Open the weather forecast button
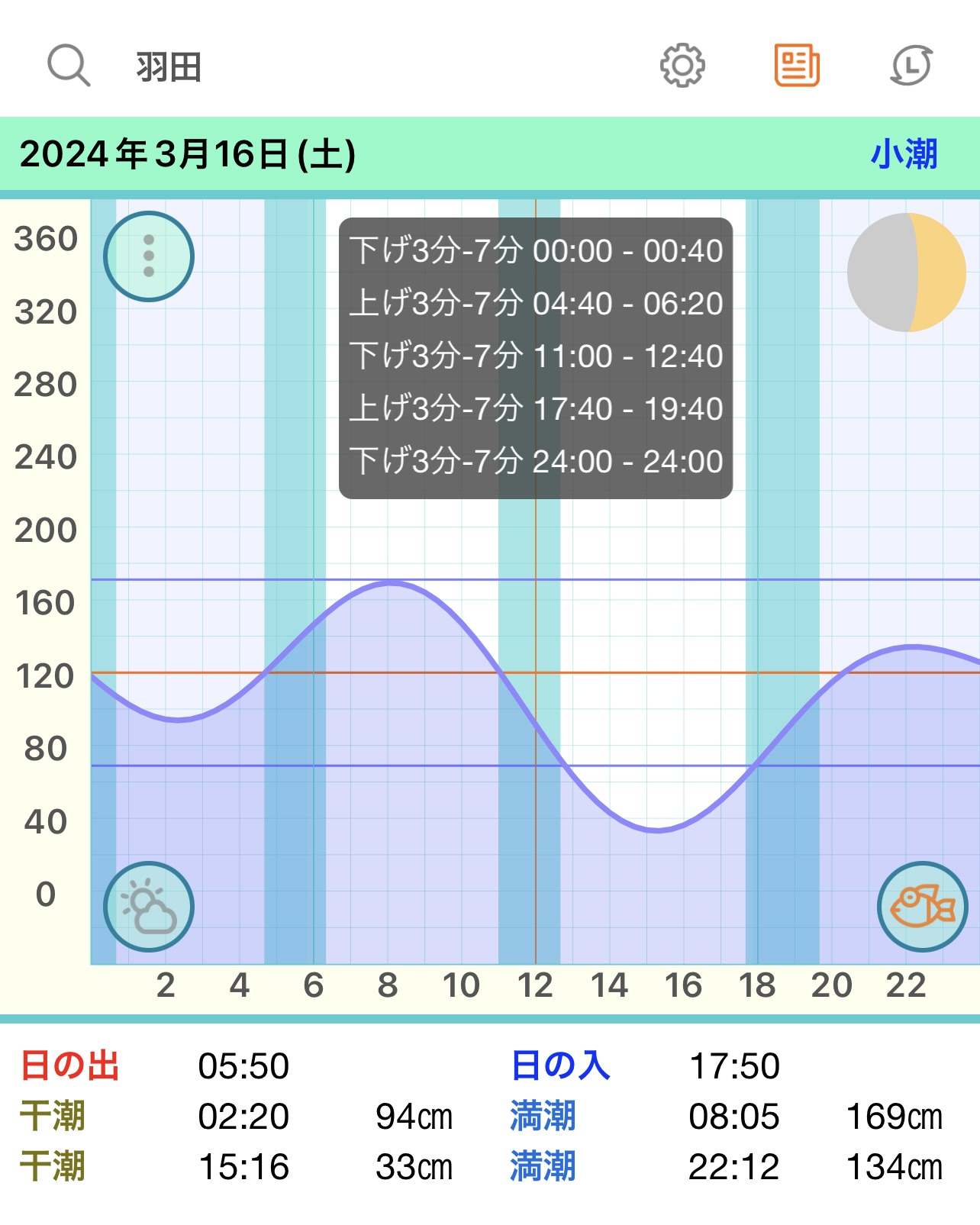Image resolution: width=980 pixels, height=1225 pixels. [x=149, y=907]
